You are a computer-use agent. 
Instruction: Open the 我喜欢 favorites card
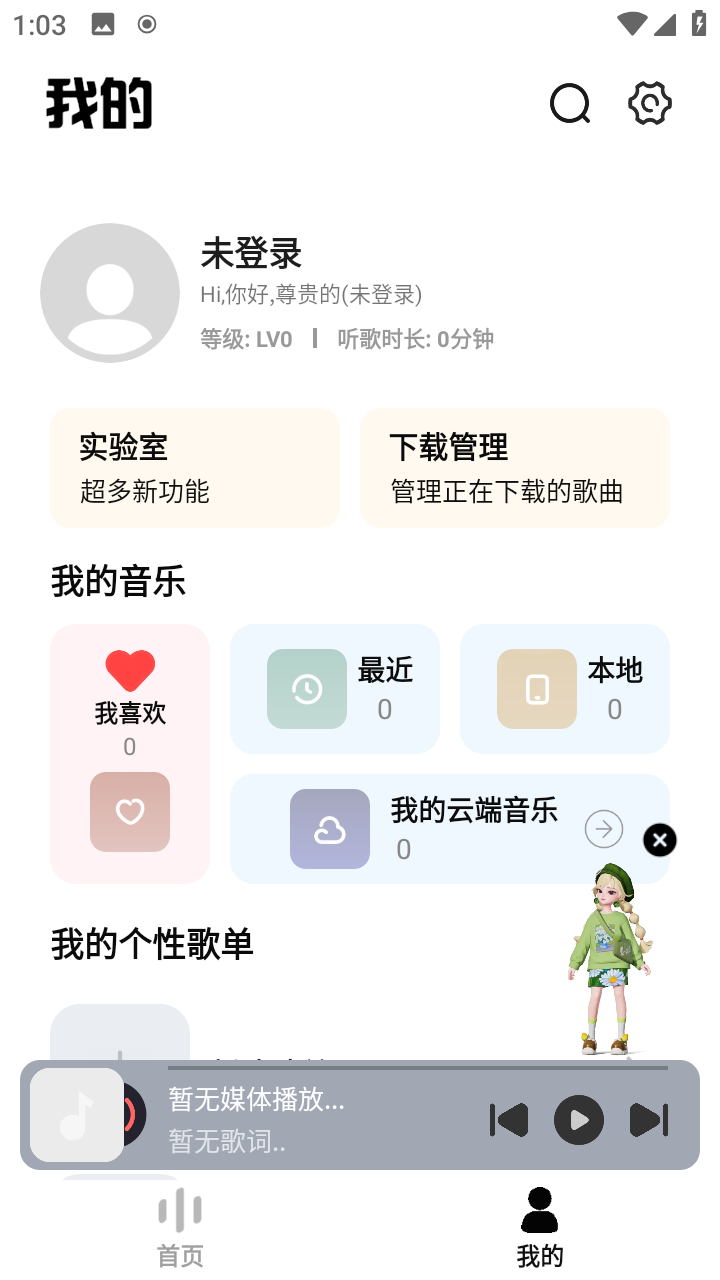click(x=130, y=753)
